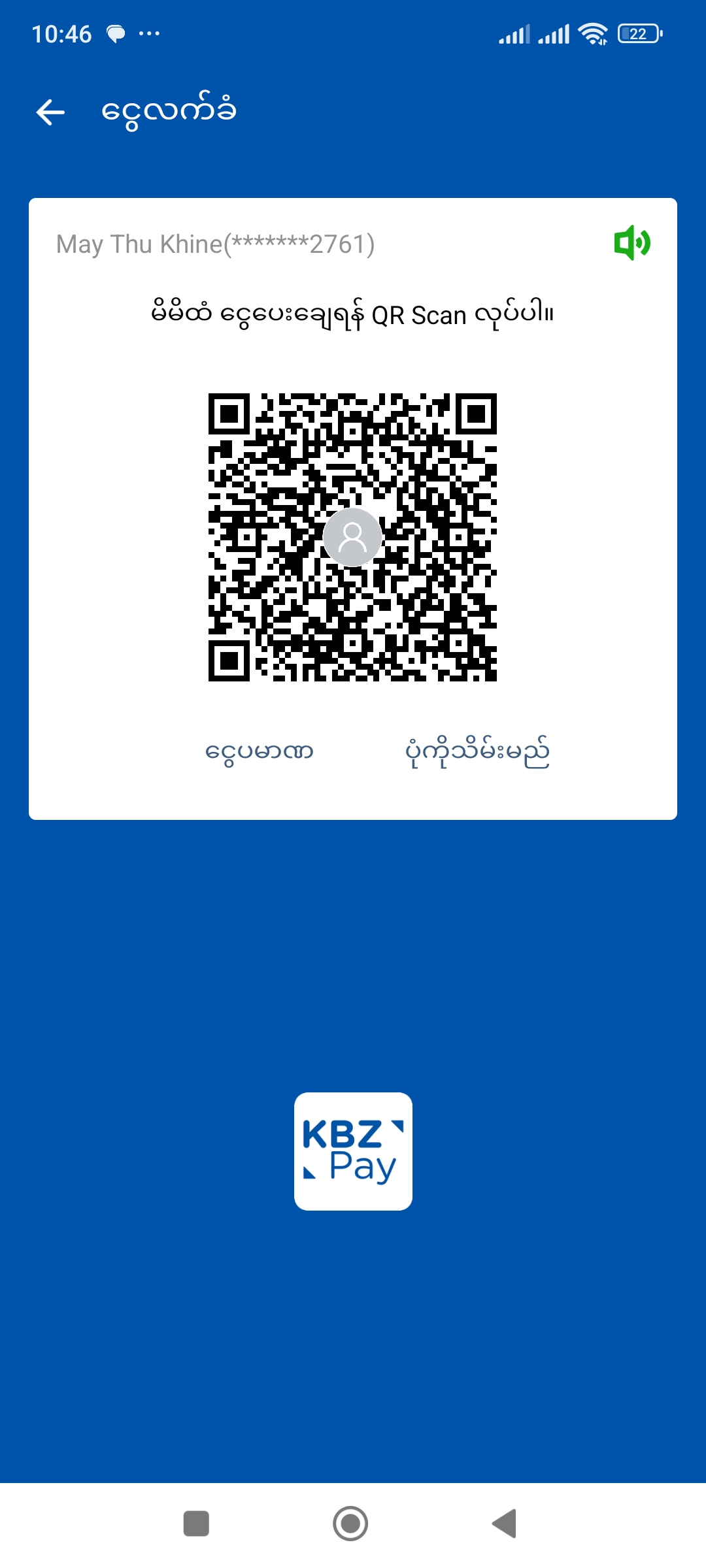This screenshot has width=706, height=1568.
Task: Open recent apps from the navigation bar
Action: click(196, 1524)
